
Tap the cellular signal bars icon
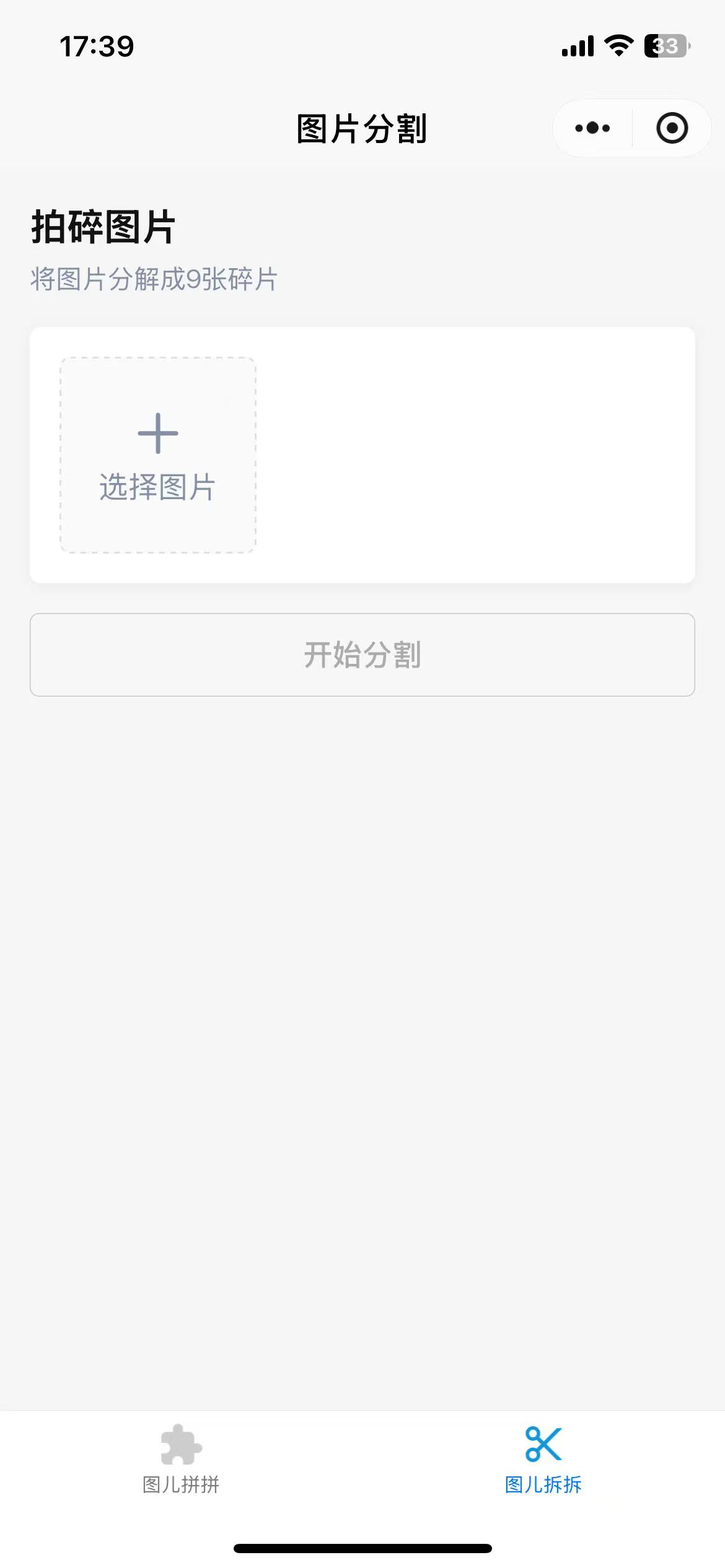(576, 43)
